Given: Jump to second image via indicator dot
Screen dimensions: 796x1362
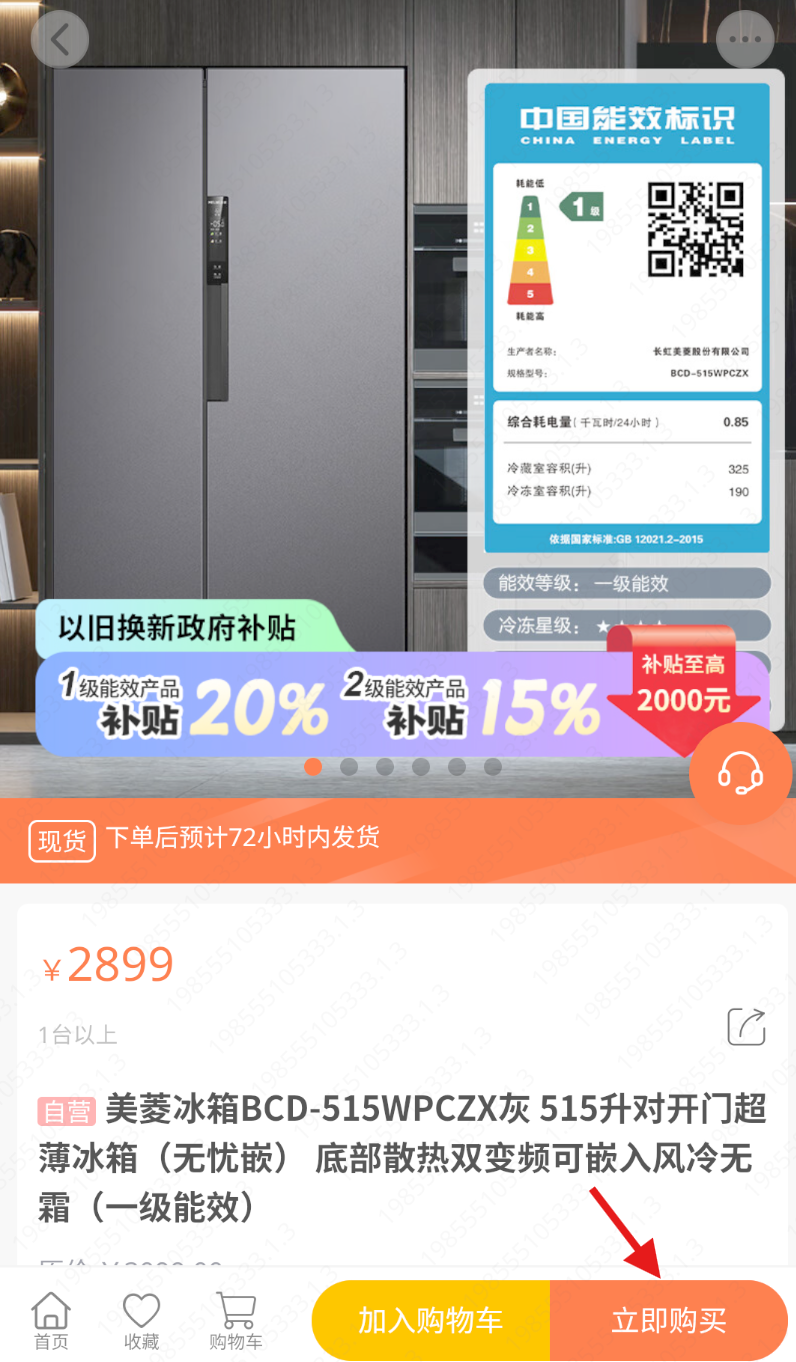Looking at the screenshot, I should (349, 767).
